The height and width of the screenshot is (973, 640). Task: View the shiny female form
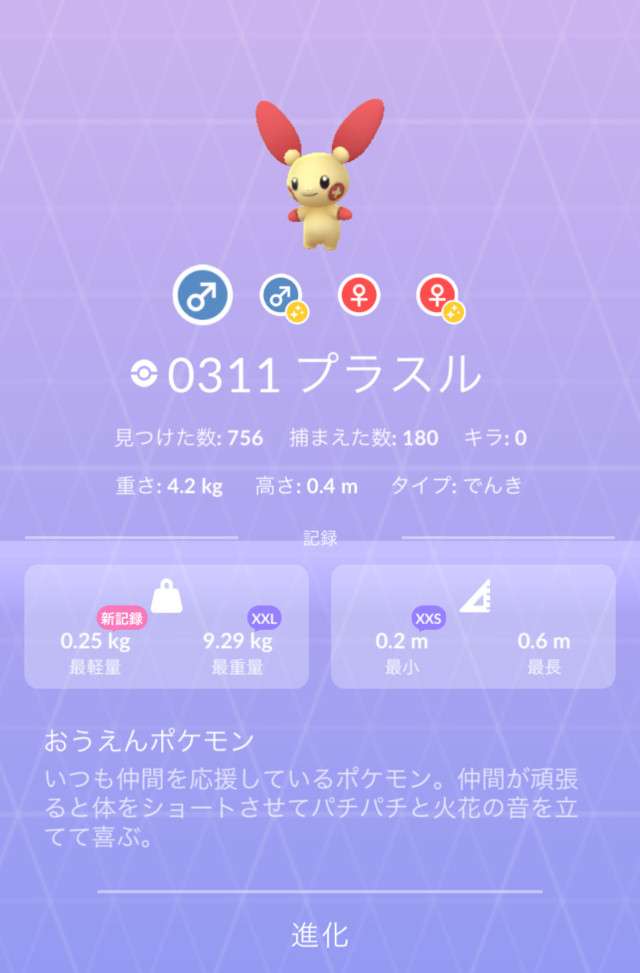[438, 297]
